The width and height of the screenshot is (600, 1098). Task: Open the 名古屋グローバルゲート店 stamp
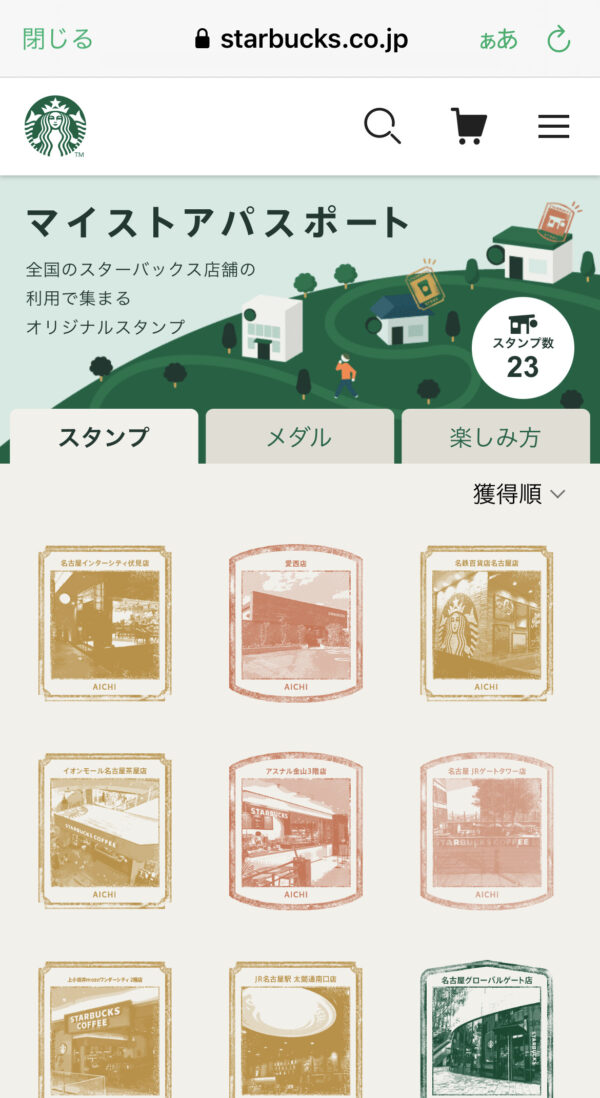(x=486, y=1030)
